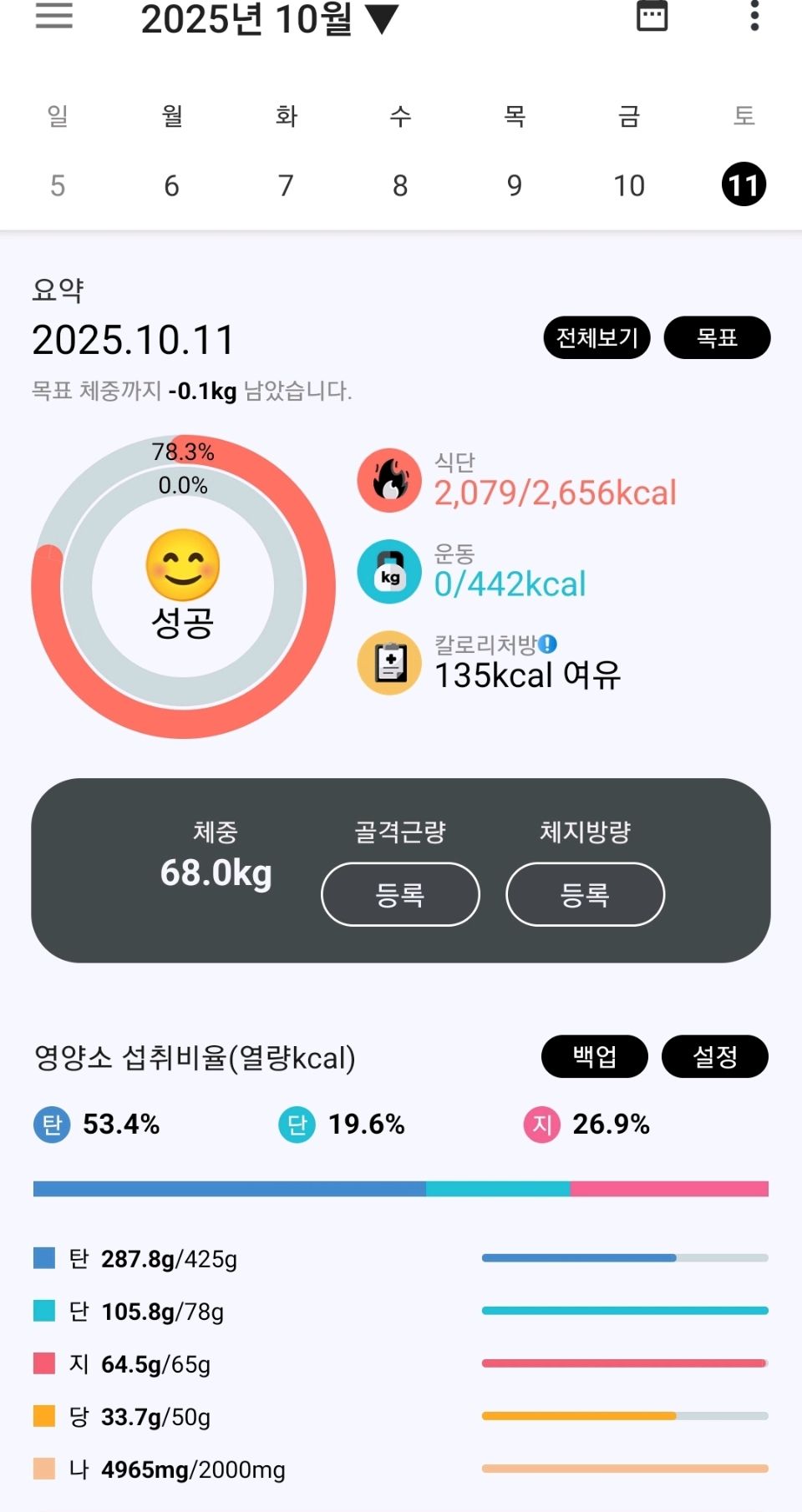Open the 목표 goal button
The width and height of the screenshot is (802, 1512).
pyautogui.click(x=717, y=337)
